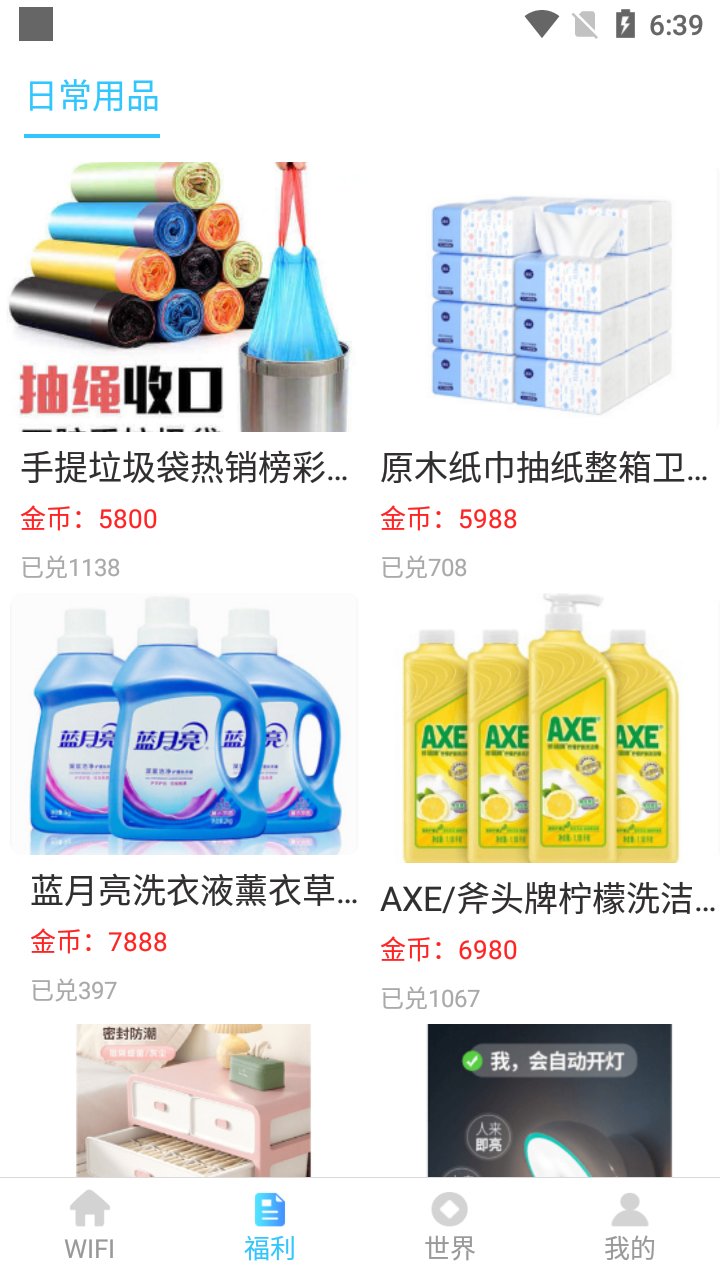Tap the 我的 profile person icon
The width and height of the screenshot is (720, 1280).
point(629,1210)
